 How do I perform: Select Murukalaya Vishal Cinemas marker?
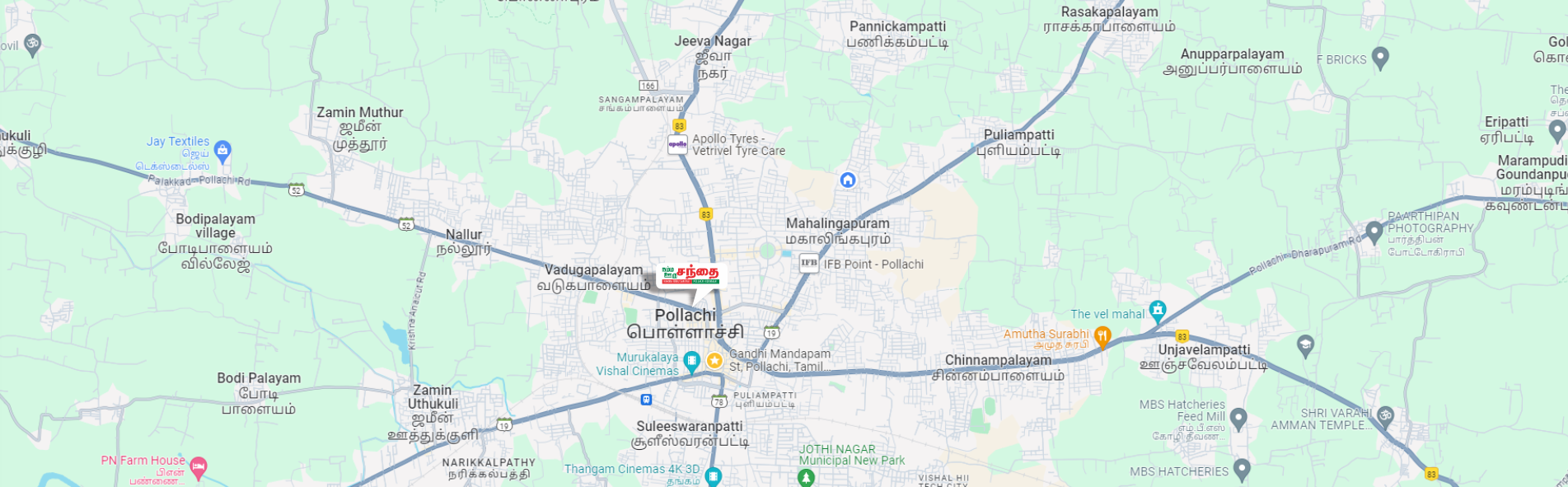pyautogui.click(x=692, y=360)
